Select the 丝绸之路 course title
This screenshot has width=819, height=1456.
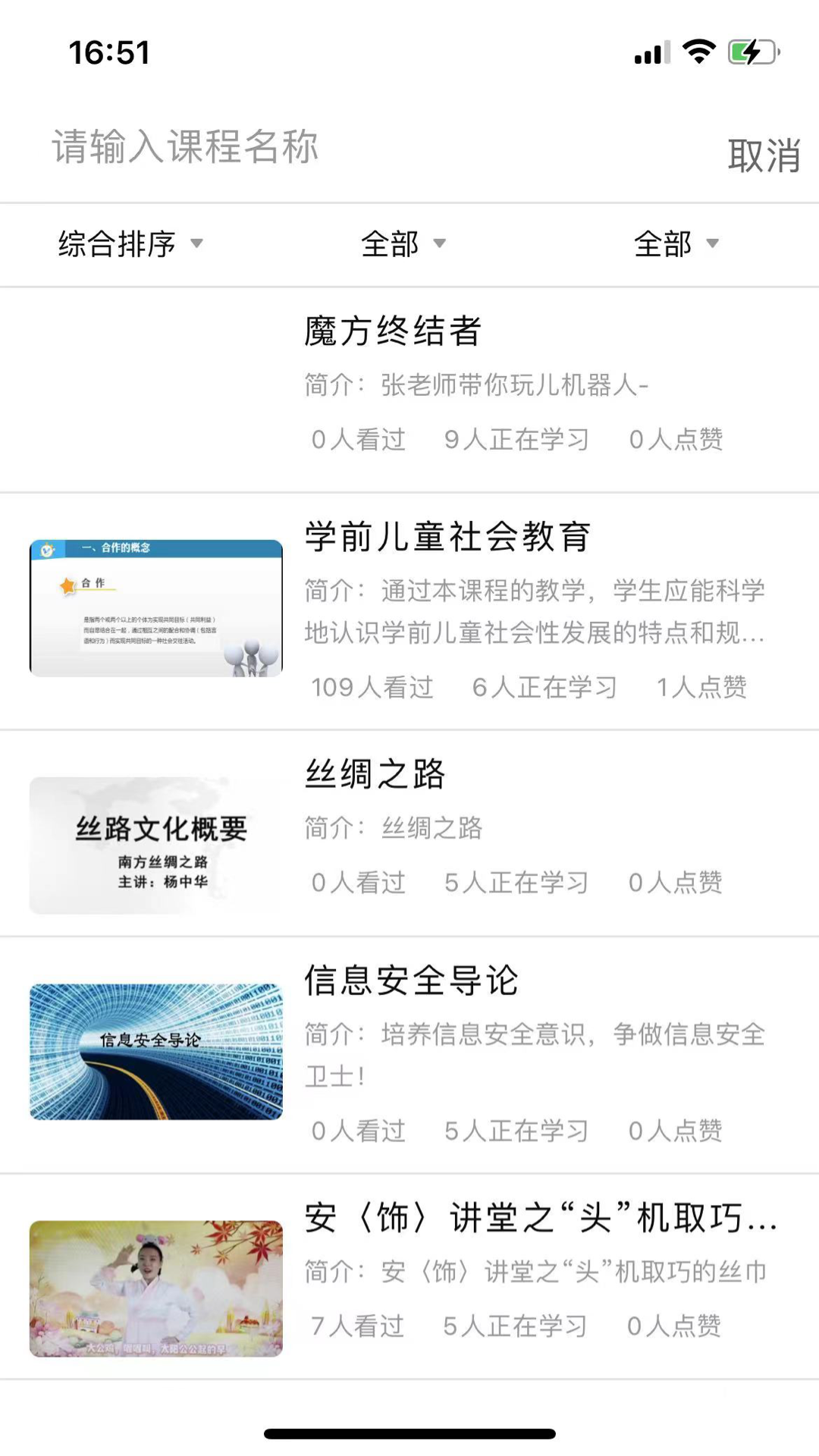coord(377,775)
